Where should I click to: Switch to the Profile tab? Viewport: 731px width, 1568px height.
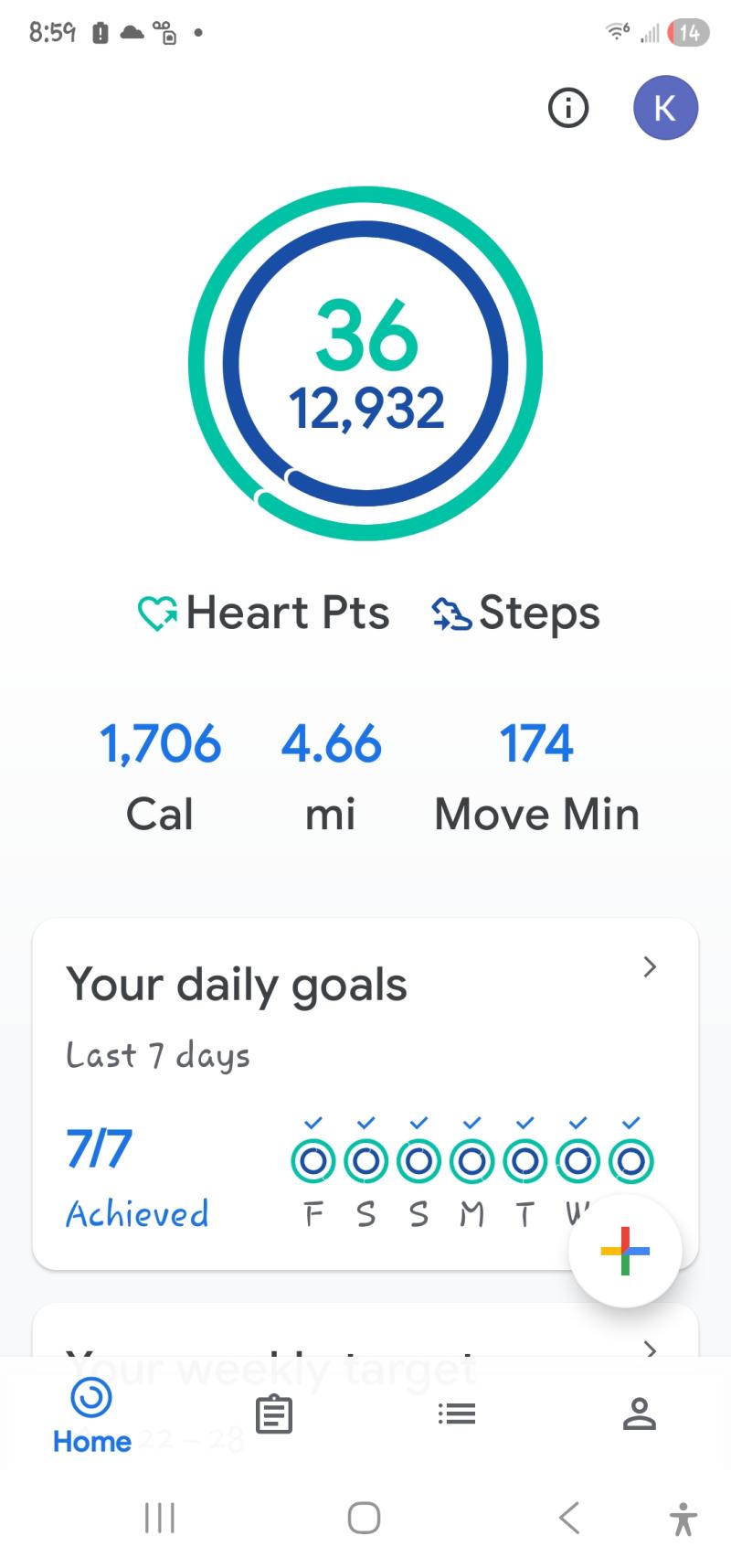tap(640, 1414)
